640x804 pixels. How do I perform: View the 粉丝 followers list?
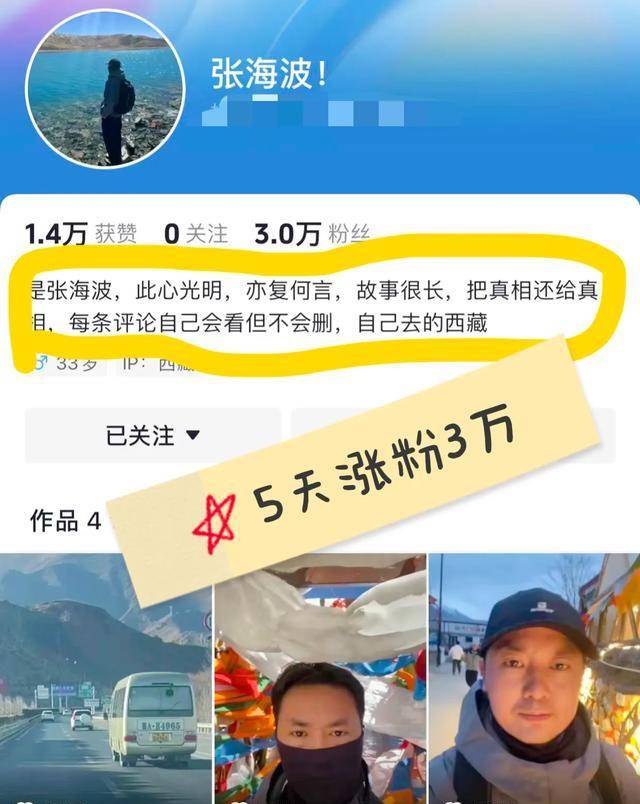pos(312,234)
